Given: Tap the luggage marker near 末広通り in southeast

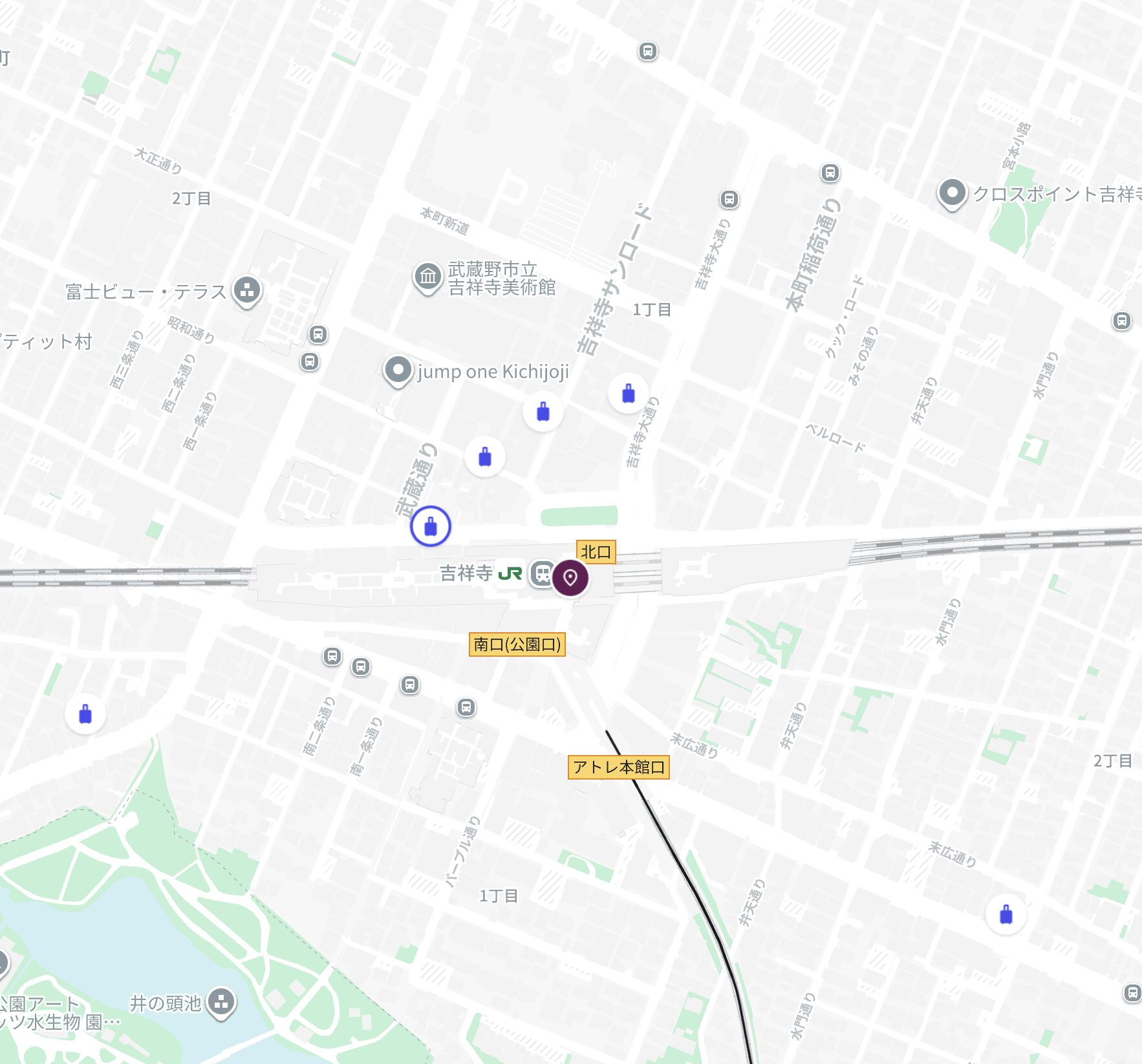Looking at the screenshot, I should (x=1006, y=914).
